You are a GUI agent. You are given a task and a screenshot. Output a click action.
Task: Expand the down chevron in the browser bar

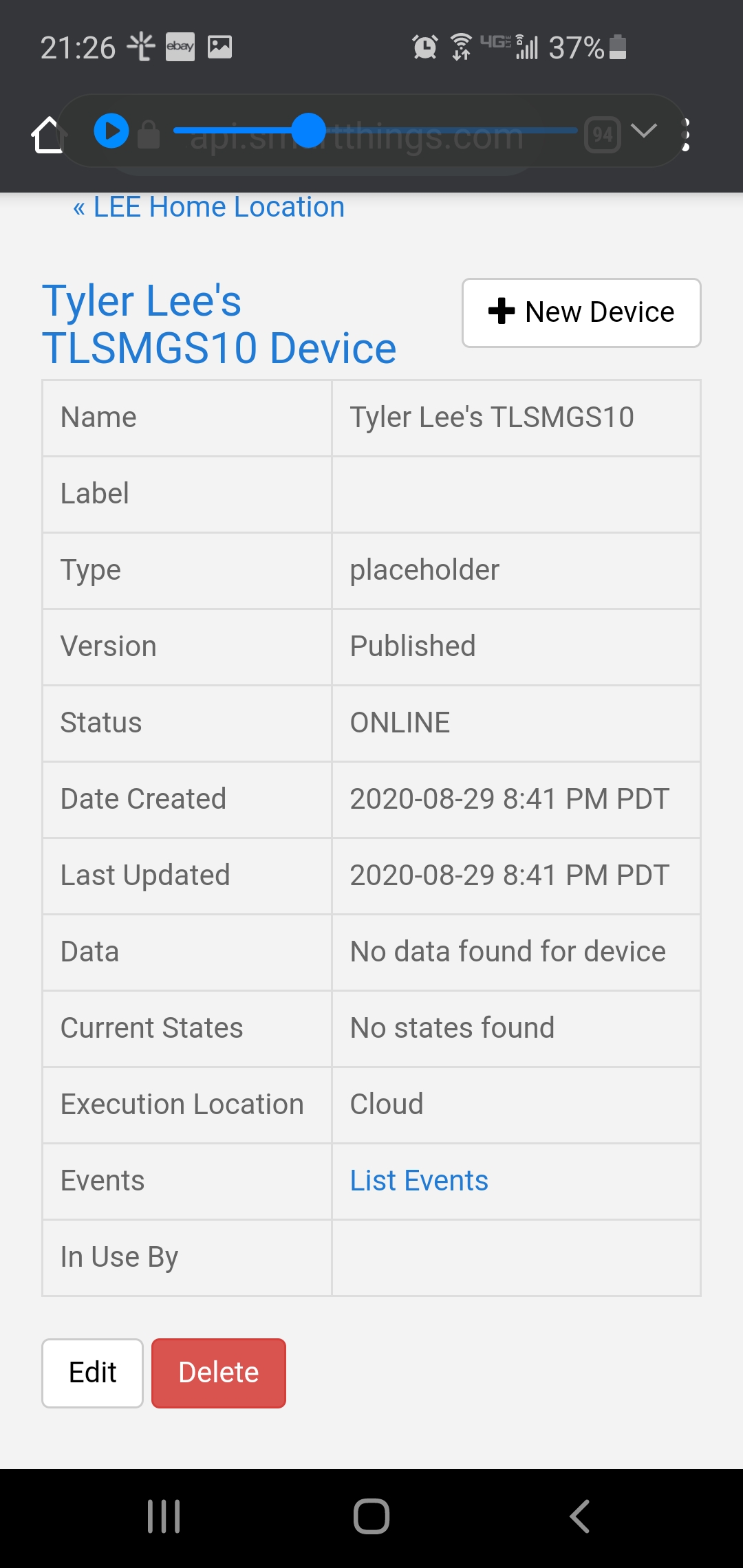(644, 131)
